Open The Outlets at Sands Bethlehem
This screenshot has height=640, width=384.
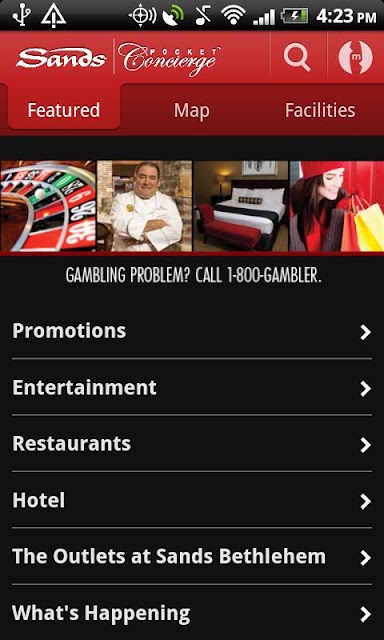click(x=192, y=556)
